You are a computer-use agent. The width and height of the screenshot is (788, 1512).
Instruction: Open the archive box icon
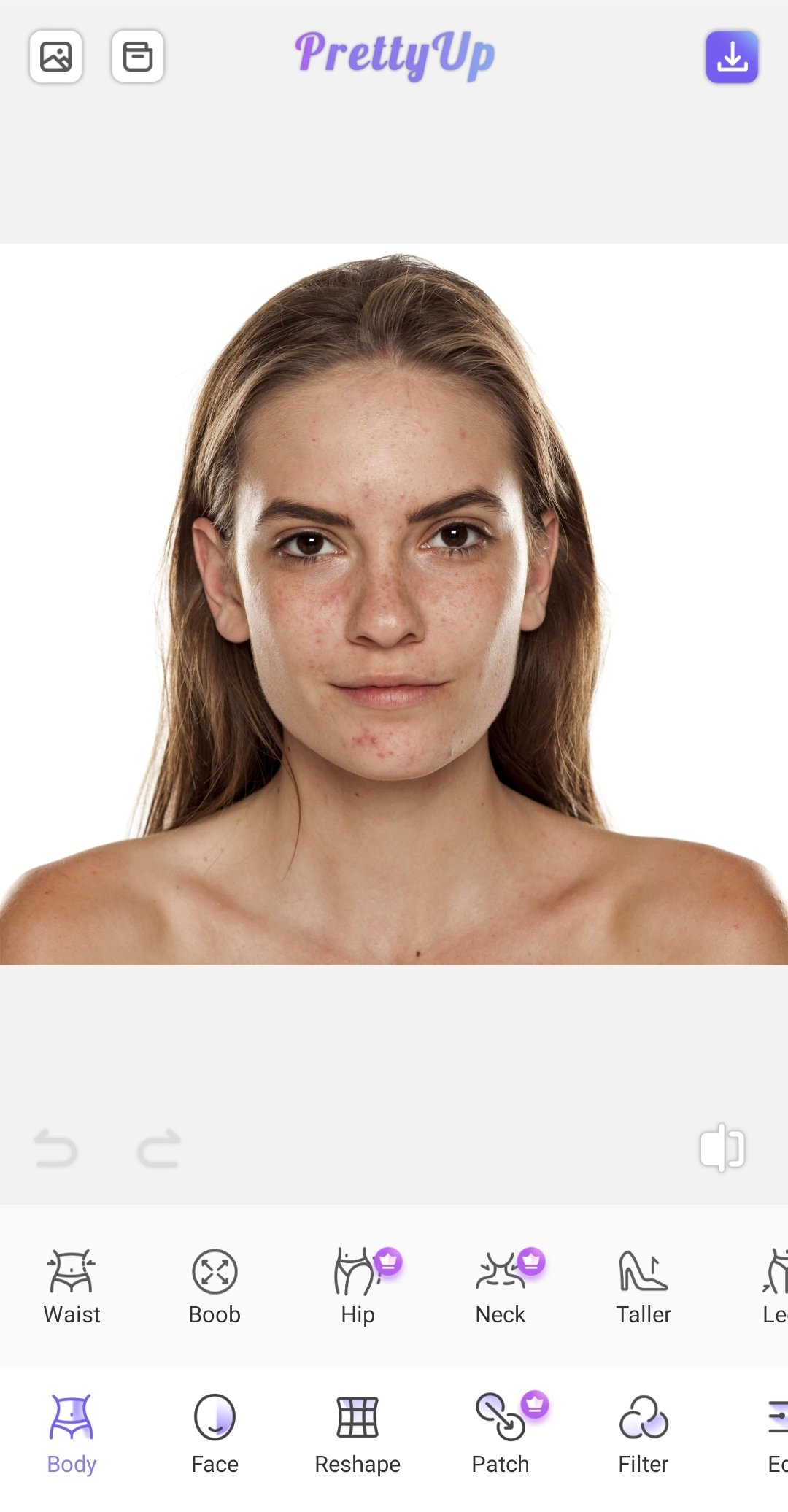pos(137,57)
